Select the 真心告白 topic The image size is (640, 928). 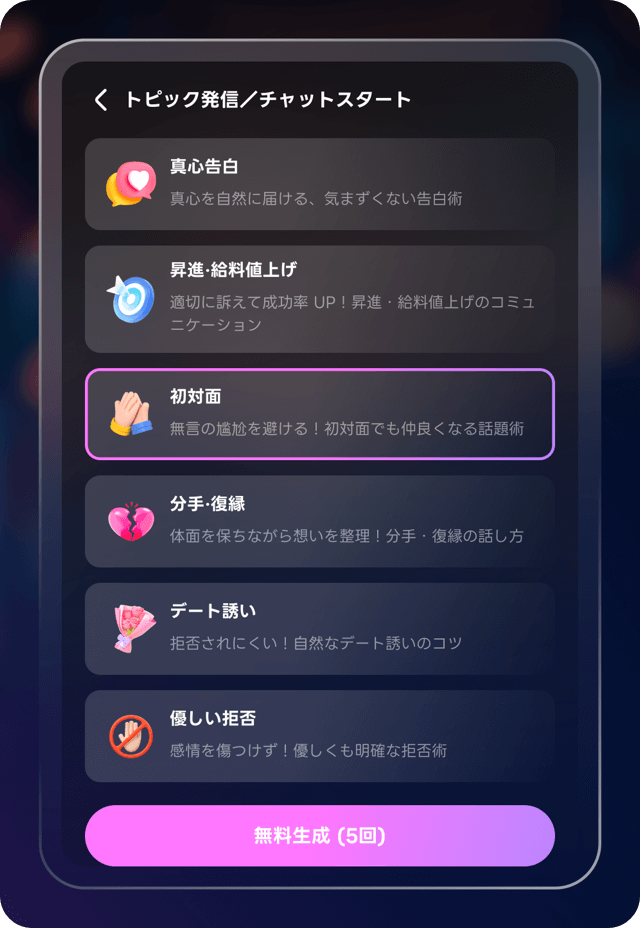click(319, 184)
